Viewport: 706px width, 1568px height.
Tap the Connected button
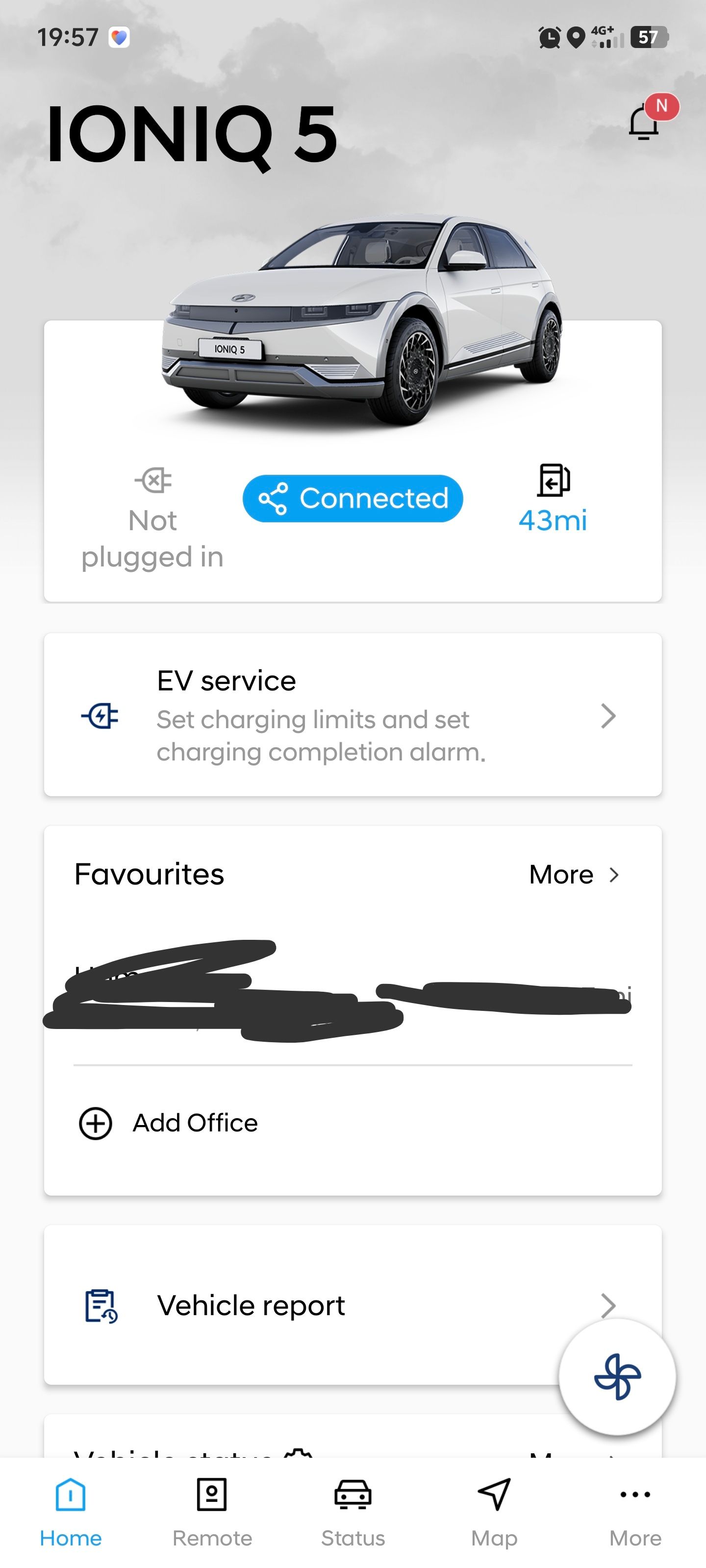[353, 498]
